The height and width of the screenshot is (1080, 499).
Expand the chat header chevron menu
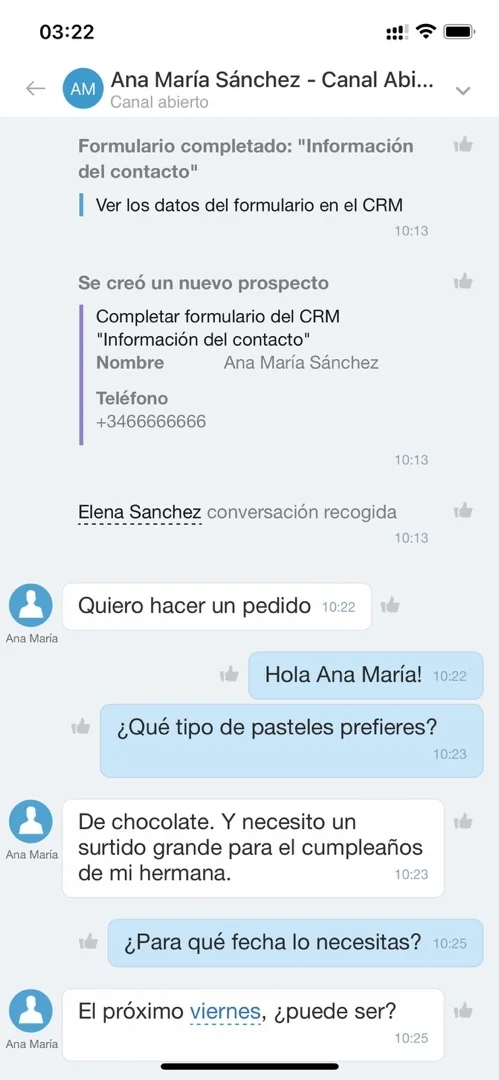[x=464, y=90]
